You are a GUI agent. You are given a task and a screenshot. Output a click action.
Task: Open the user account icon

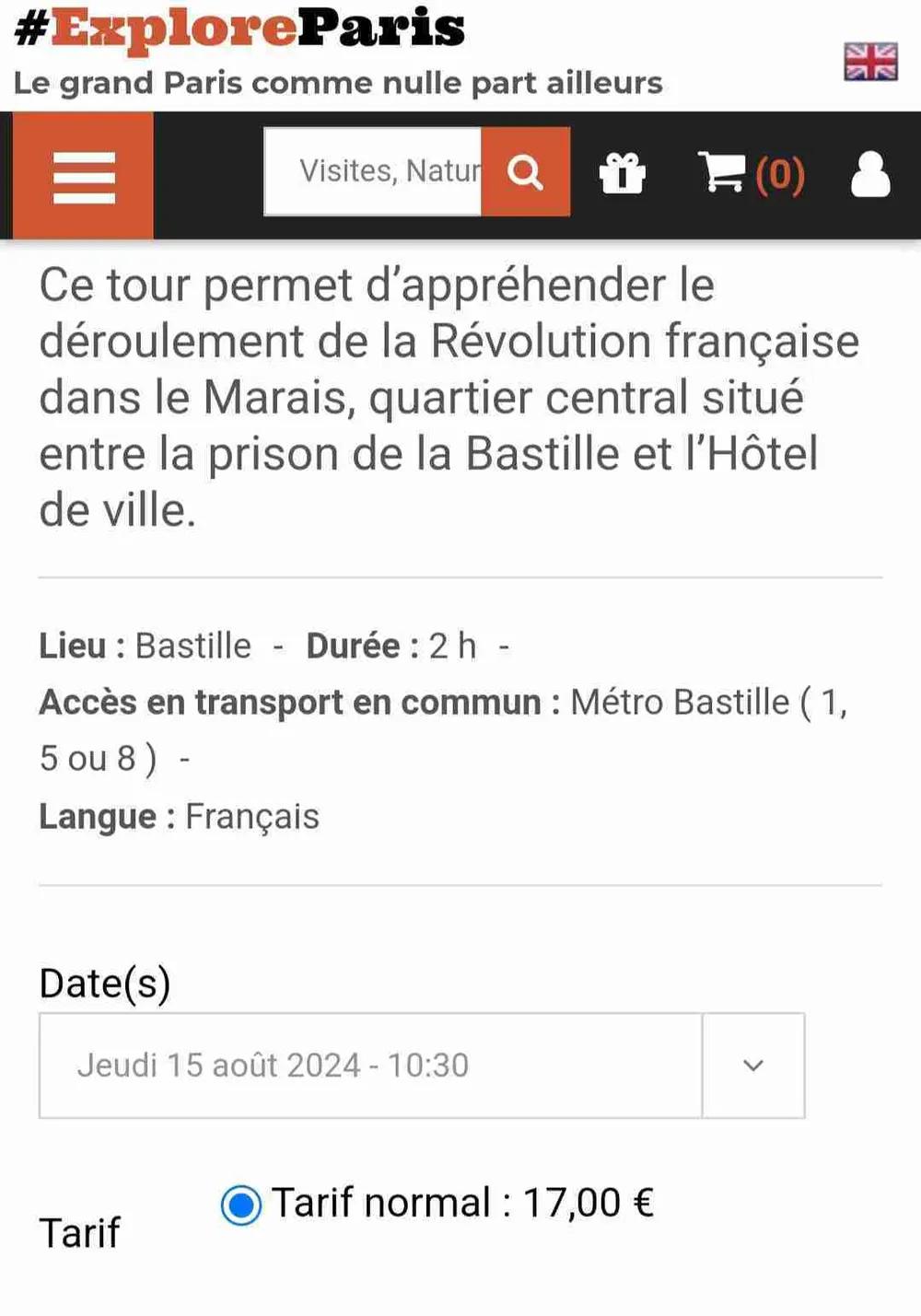click(x=870, y=173)
